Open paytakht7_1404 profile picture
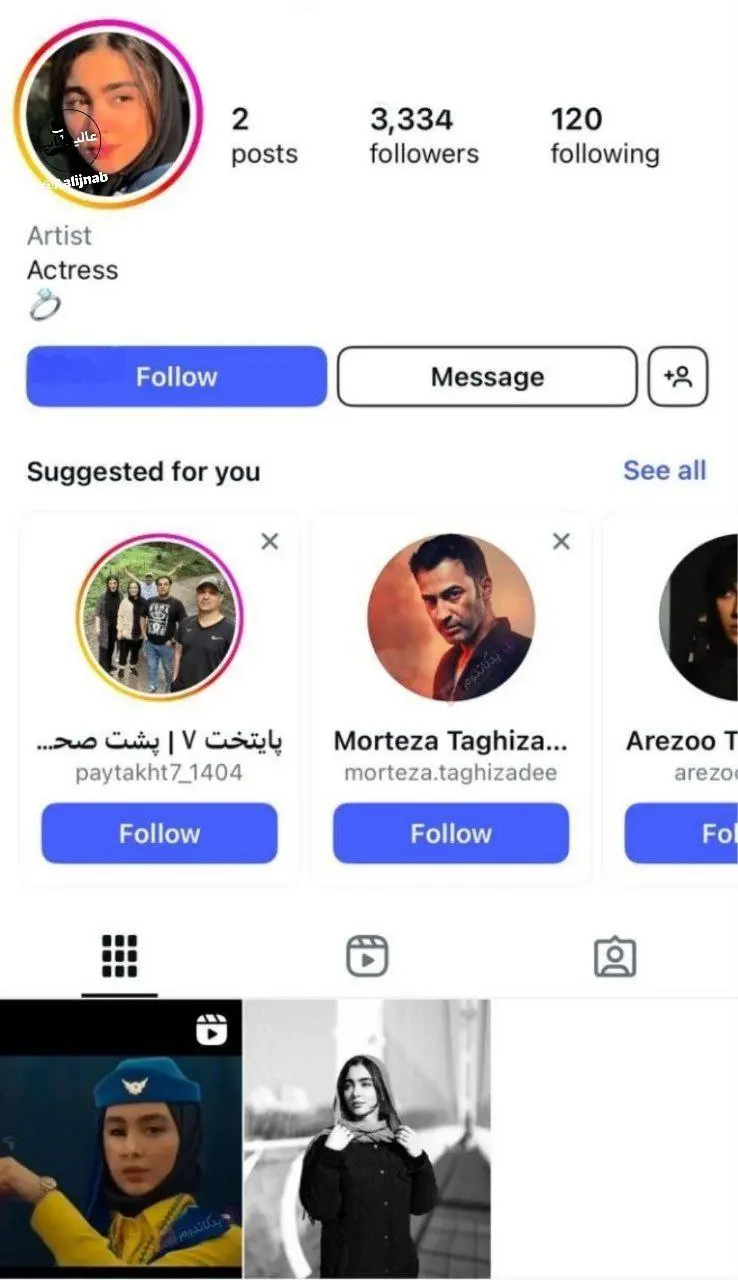Image resolution: width=738 pixels, height=1280 pixels. click(160, 616)
